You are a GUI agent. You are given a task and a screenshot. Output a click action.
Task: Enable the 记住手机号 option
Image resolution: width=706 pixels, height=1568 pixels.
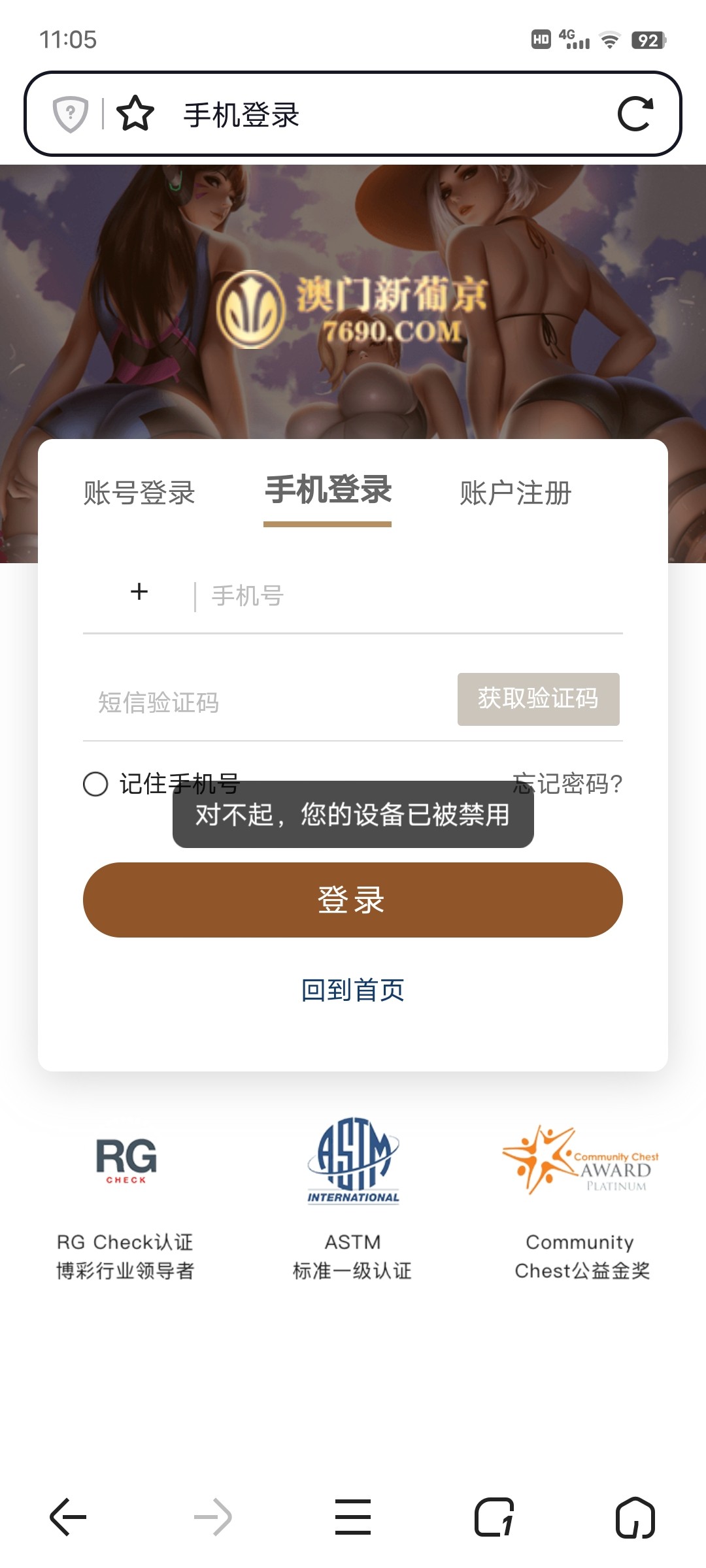(x=95, y=783)
